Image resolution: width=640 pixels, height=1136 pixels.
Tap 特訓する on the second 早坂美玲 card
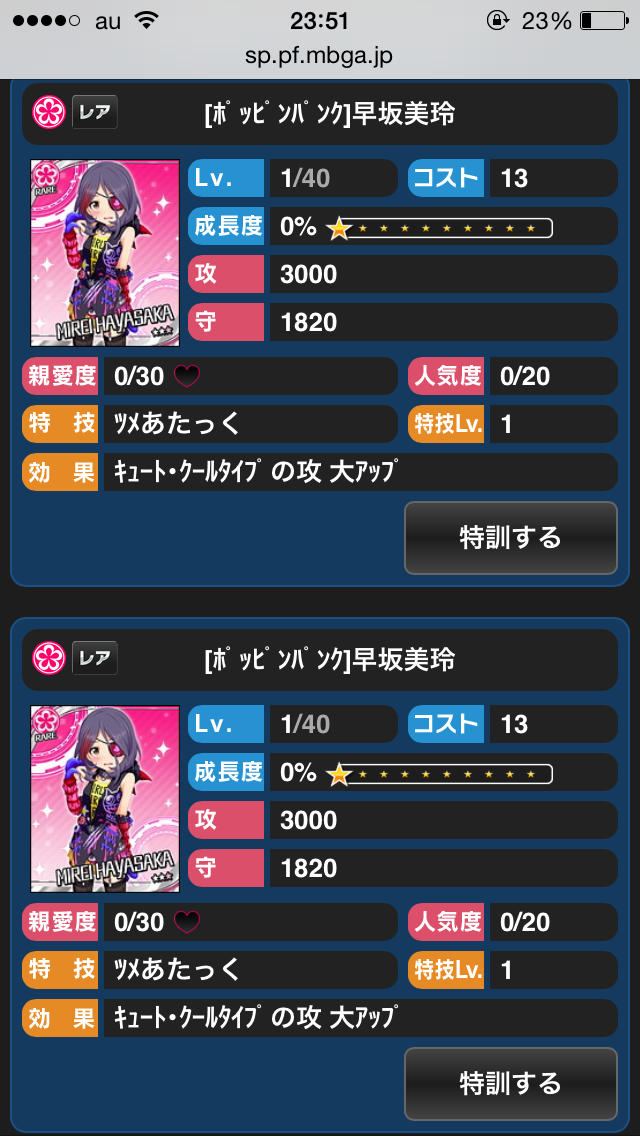coord(510,1083)
